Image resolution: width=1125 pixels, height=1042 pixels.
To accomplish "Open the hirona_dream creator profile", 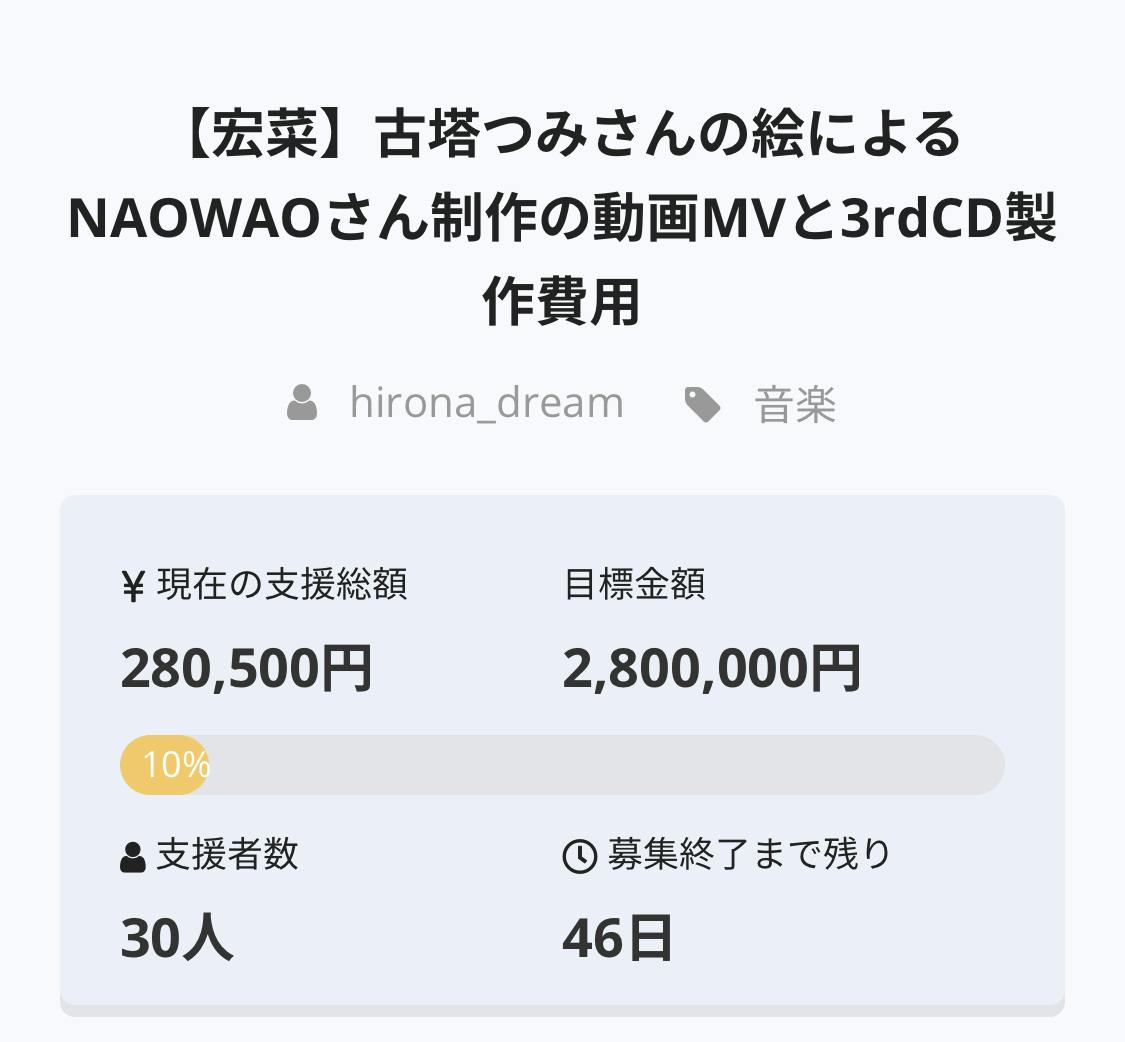I will [x=486, y=403].
